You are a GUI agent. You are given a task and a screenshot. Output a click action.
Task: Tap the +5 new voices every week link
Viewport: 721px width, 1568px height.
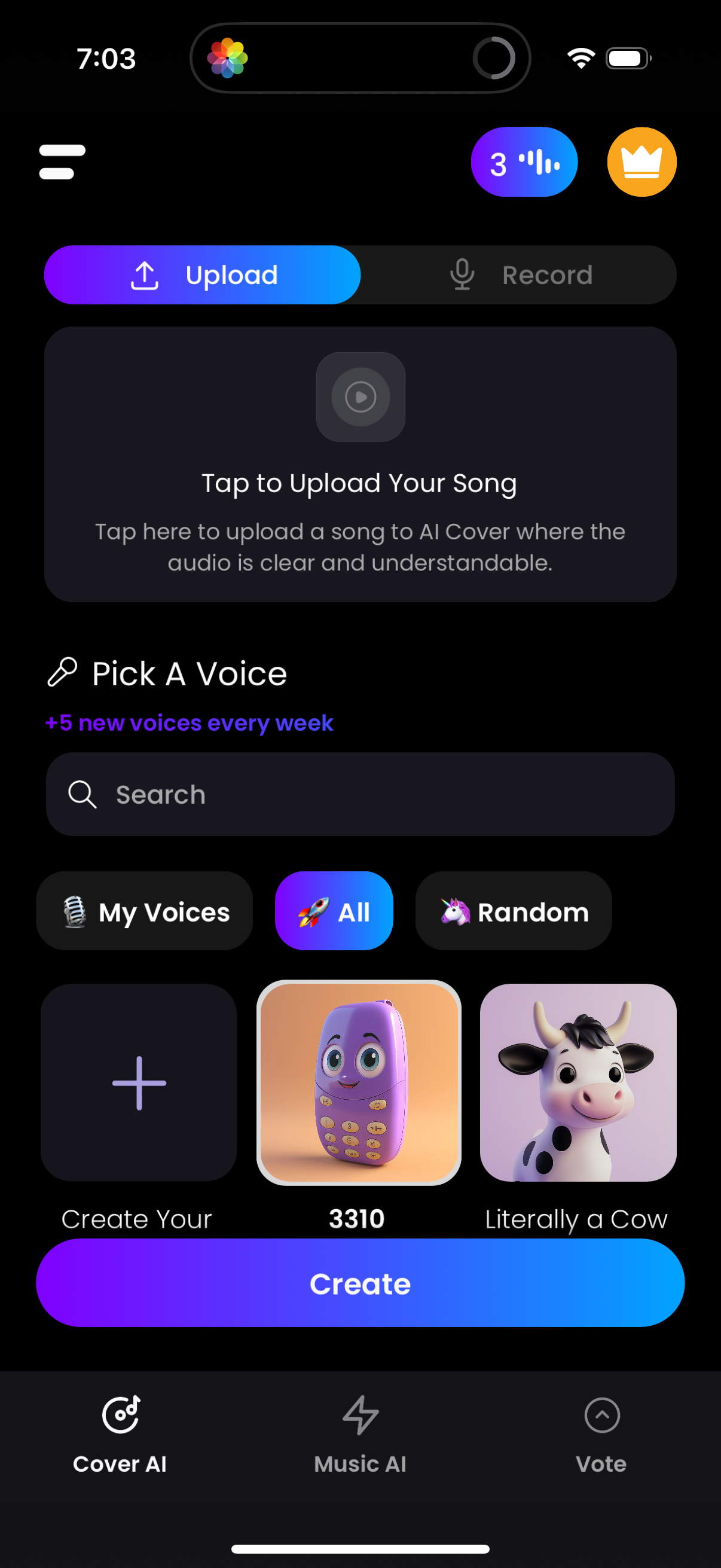point(188,722)
